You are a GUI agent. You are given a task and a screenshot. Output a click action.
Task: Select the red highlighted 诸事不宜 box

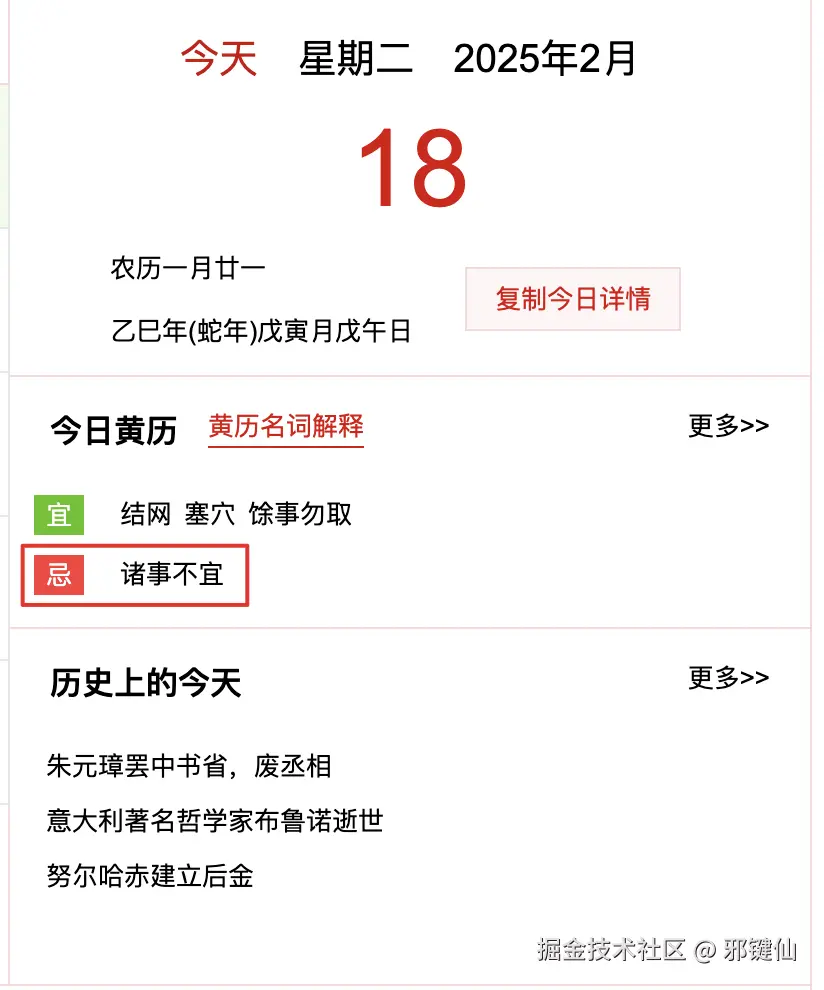134,576
